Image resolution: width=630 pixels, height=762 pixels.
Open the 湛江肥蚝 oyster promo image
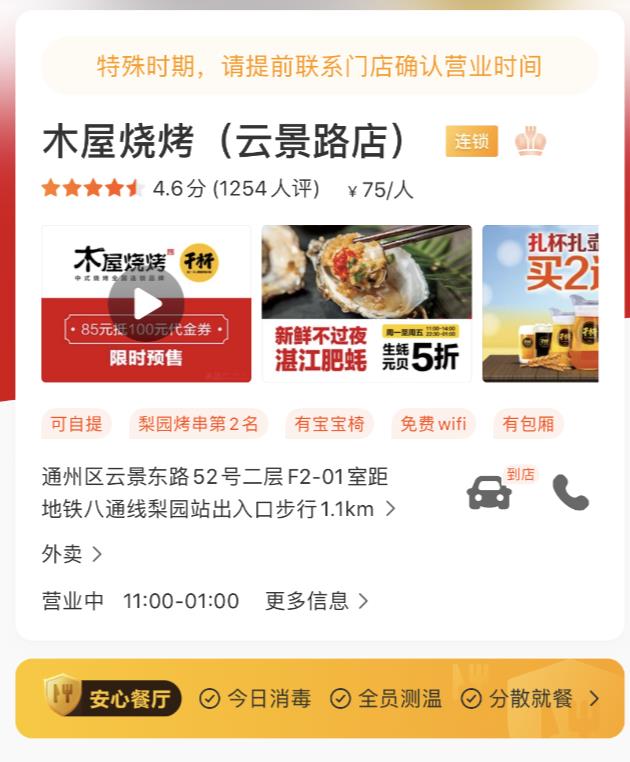click(366, 304)
